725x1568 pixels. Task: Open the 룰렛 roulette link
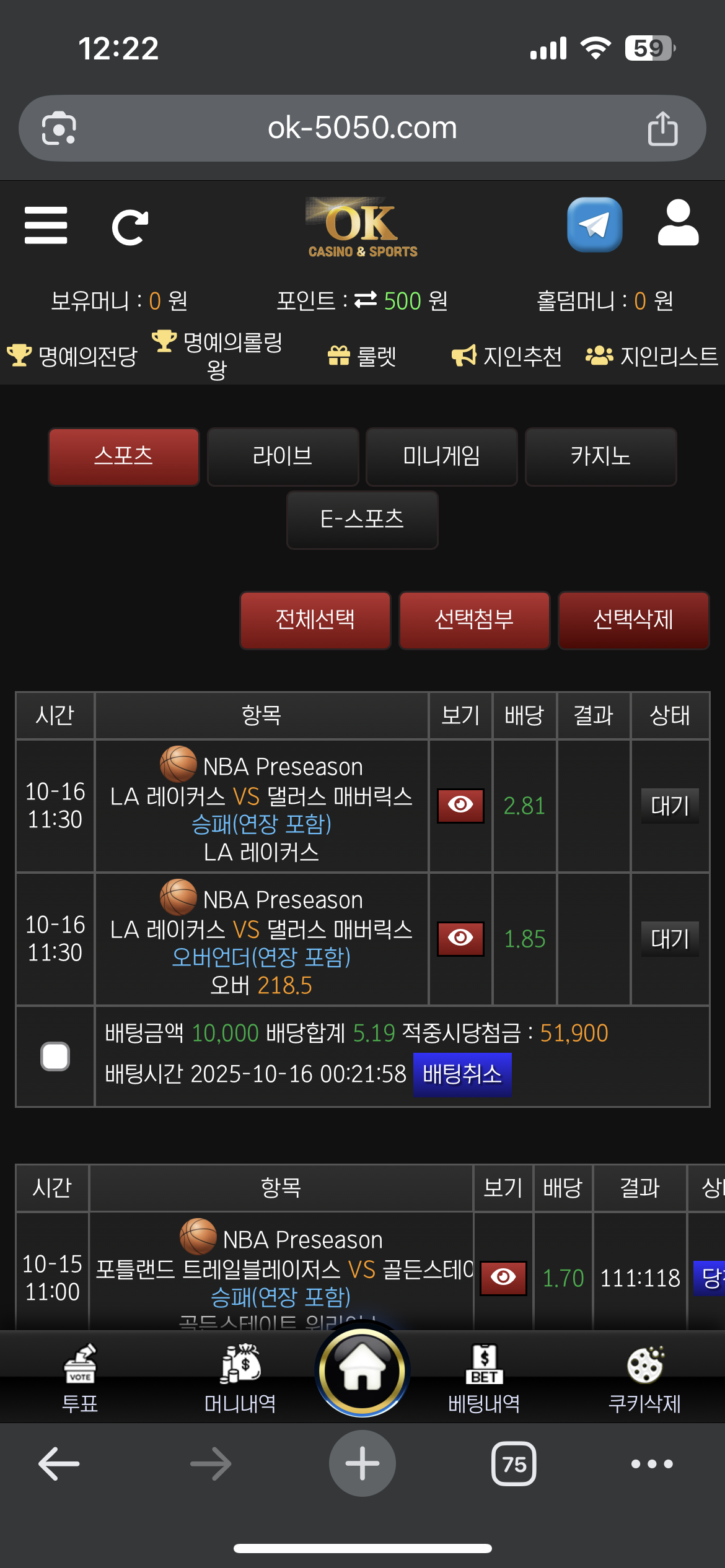point(362,356)
